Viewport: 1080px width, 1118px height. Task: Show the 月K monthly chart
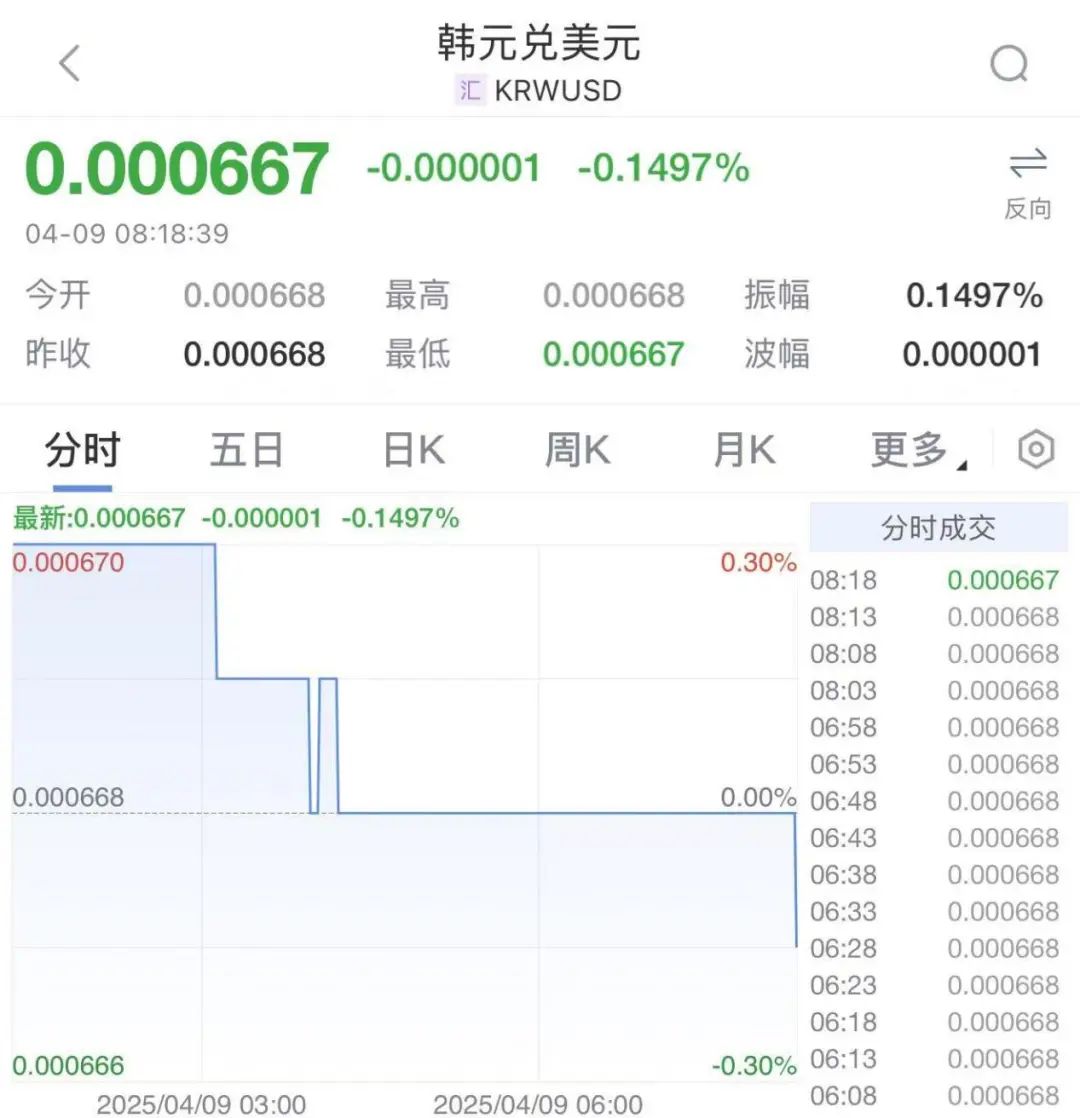click(744, 451)
